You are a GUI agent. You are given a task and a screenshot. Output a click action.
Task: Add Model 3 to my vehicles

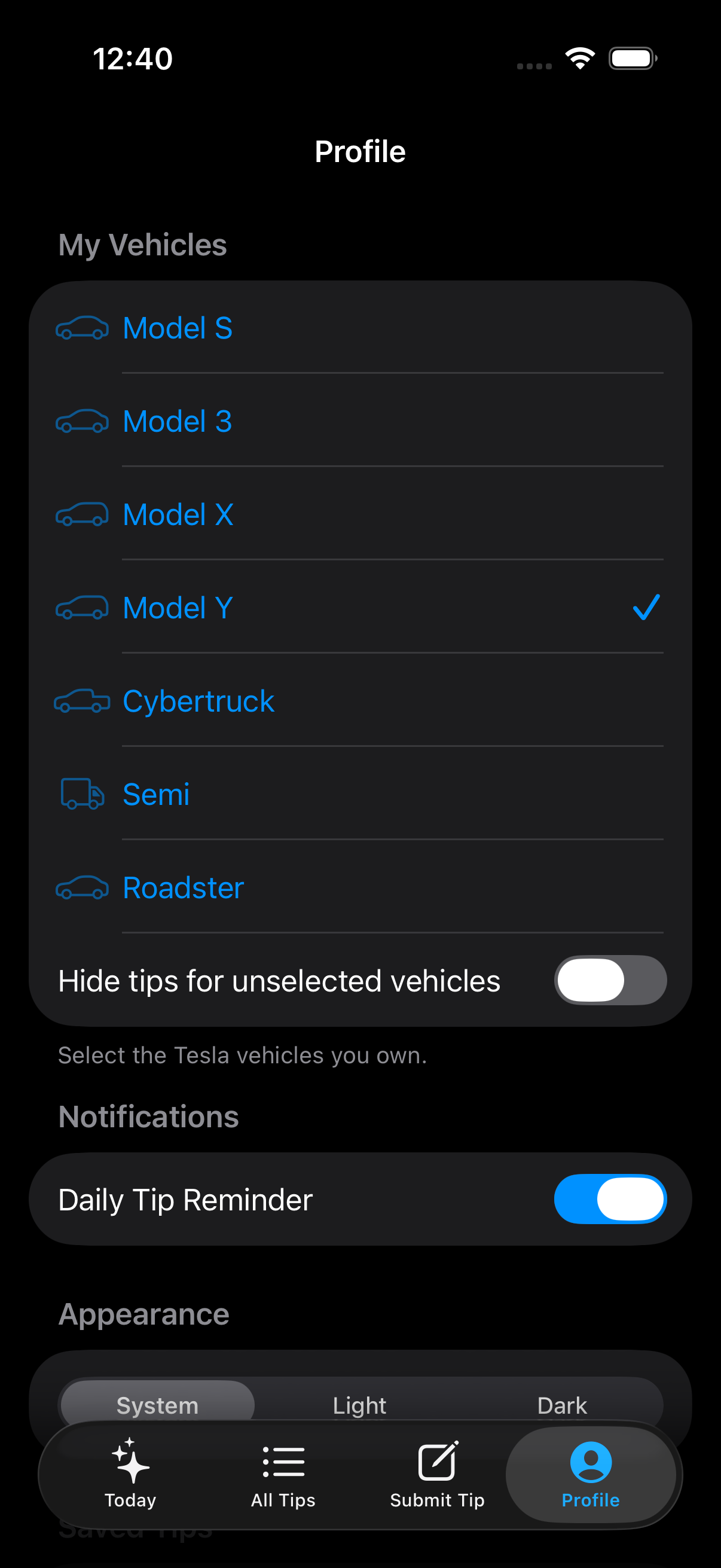pos(360,421)
